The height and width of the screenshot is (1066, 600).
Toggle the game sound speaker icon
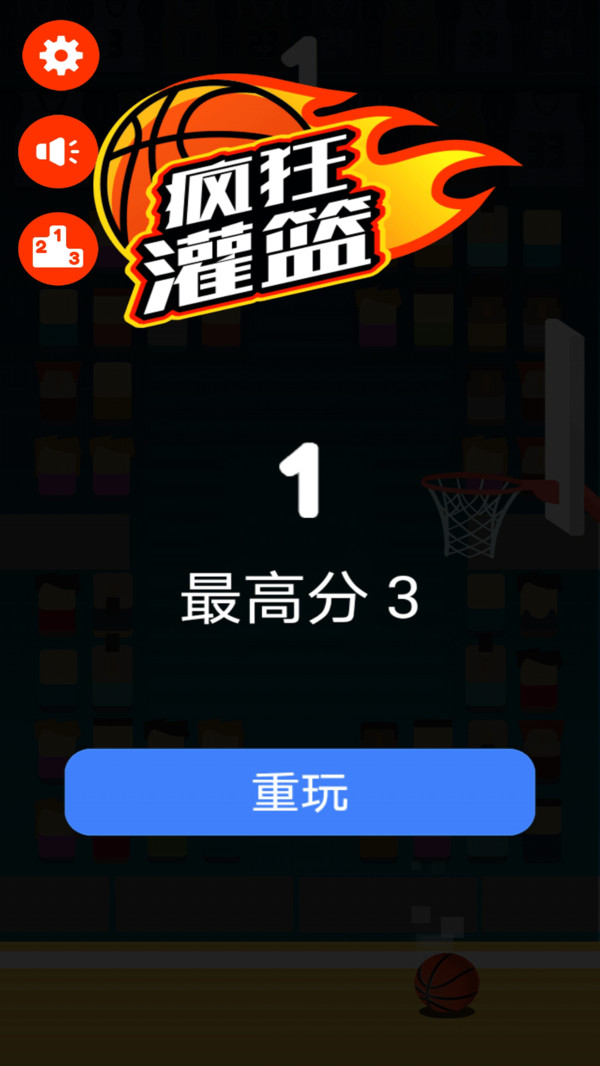[58, 151]
